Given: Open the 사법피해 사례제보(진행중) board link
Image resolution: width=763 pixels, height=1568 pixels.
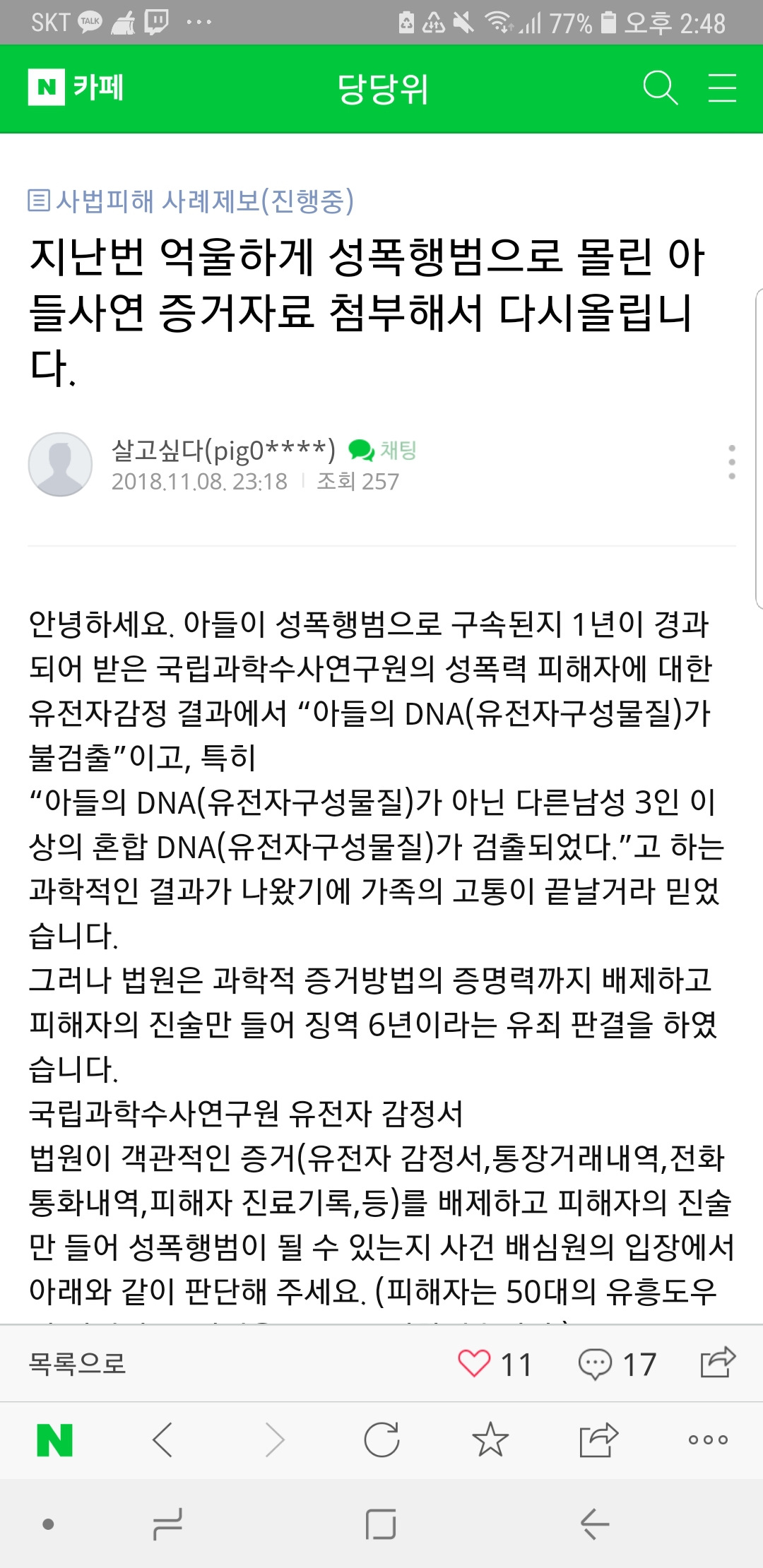Looking at the screenshot, I should pyautogui.click(x=191, y=201).
